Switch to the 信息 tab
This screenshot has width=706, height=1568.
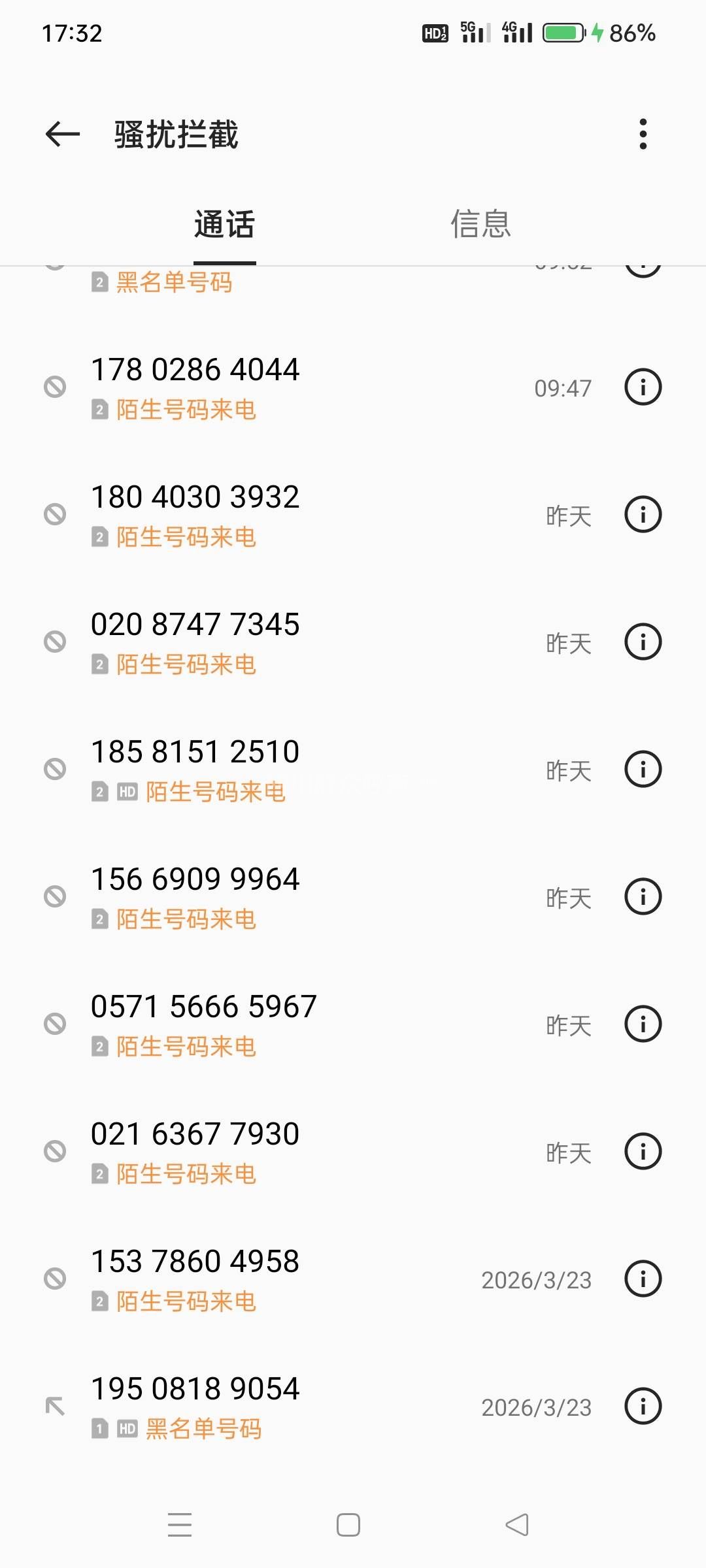pyautogui.click(x=480, y=224)
